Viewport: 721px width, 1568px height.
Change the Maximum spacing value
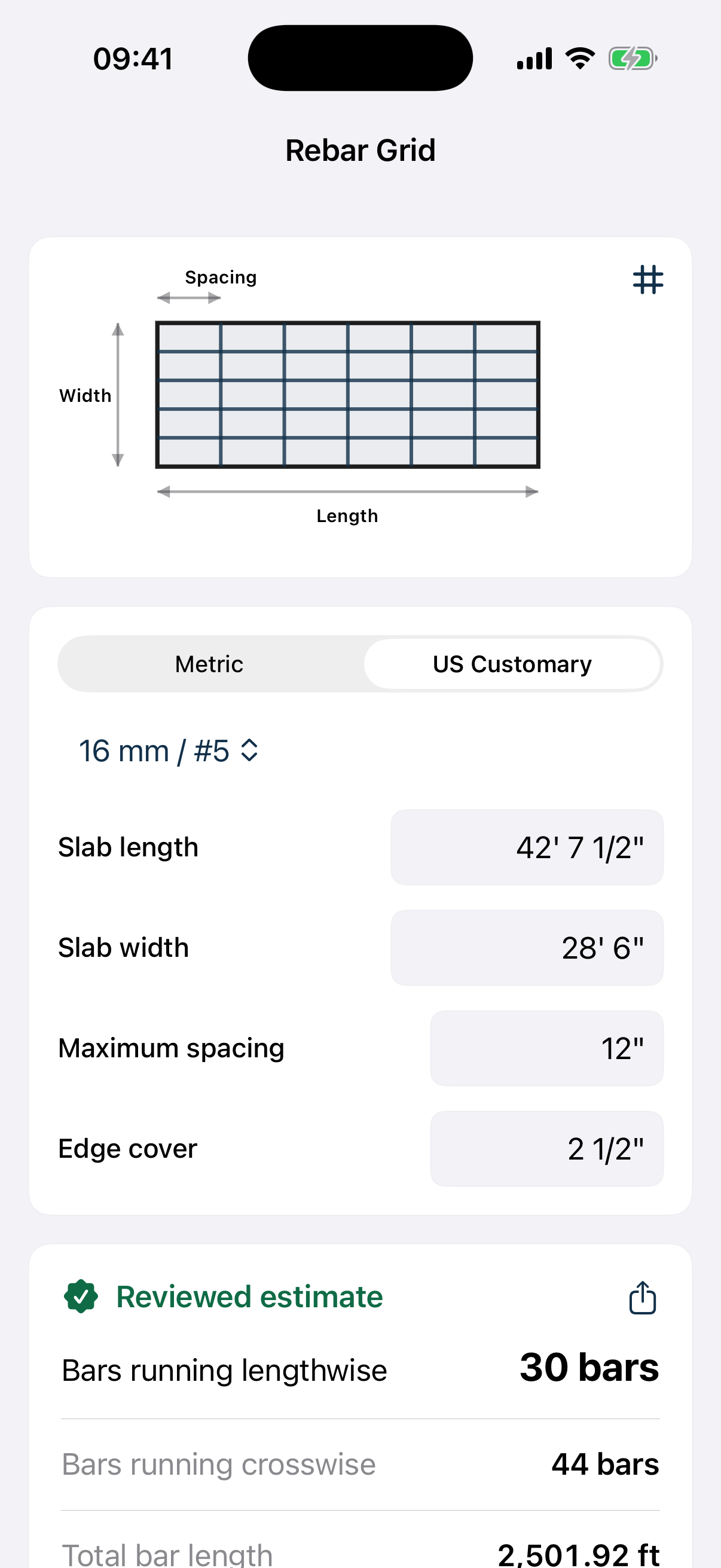pyautogui.click(x=546, y=1048)
